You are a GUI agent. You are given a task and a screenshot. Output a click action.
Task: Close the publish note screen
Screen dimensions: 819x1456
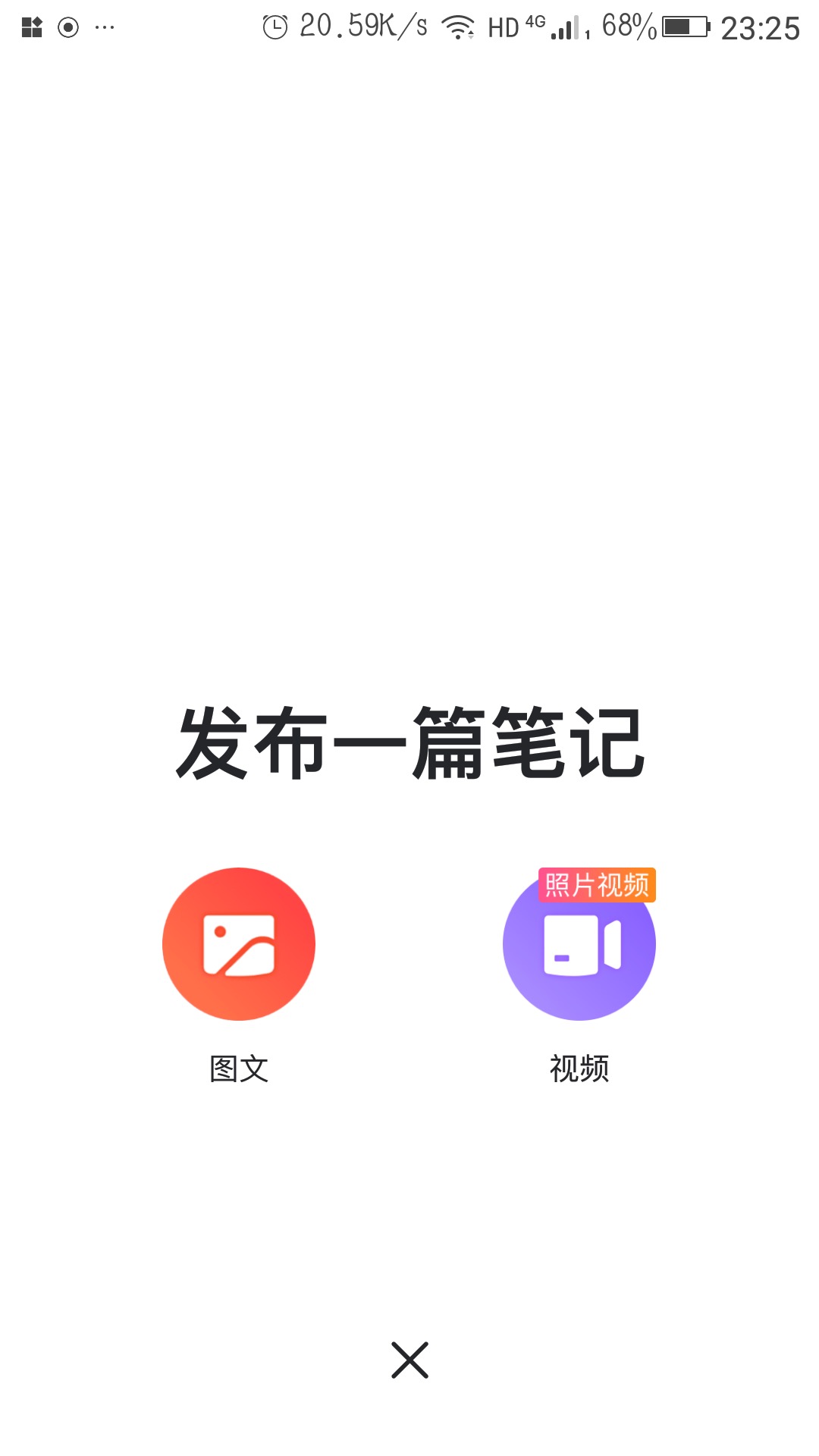click(410, 1360)
